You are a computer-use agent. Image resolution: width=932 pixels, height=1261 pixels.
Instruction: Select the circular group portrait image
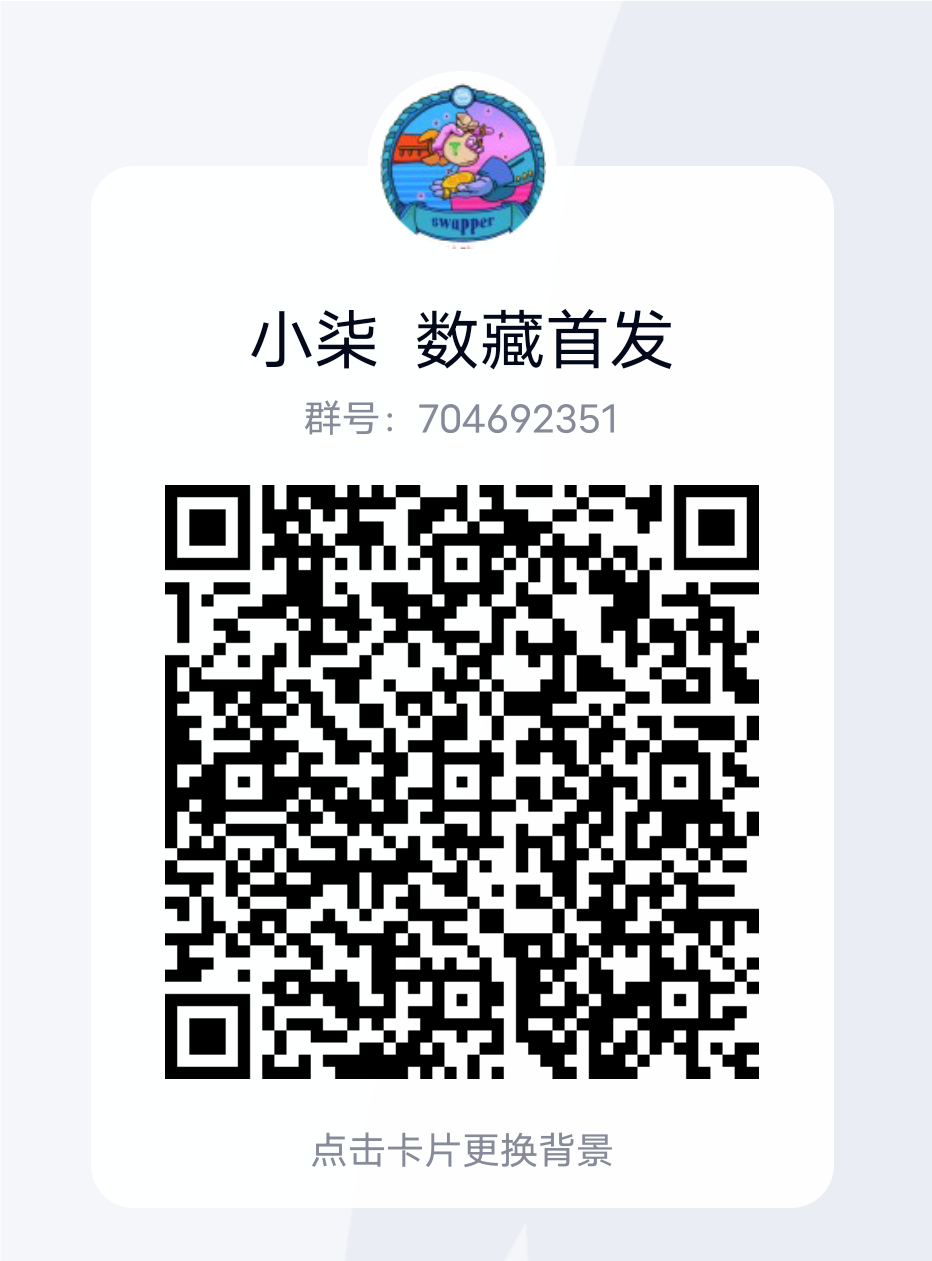[x=464, y=163]
